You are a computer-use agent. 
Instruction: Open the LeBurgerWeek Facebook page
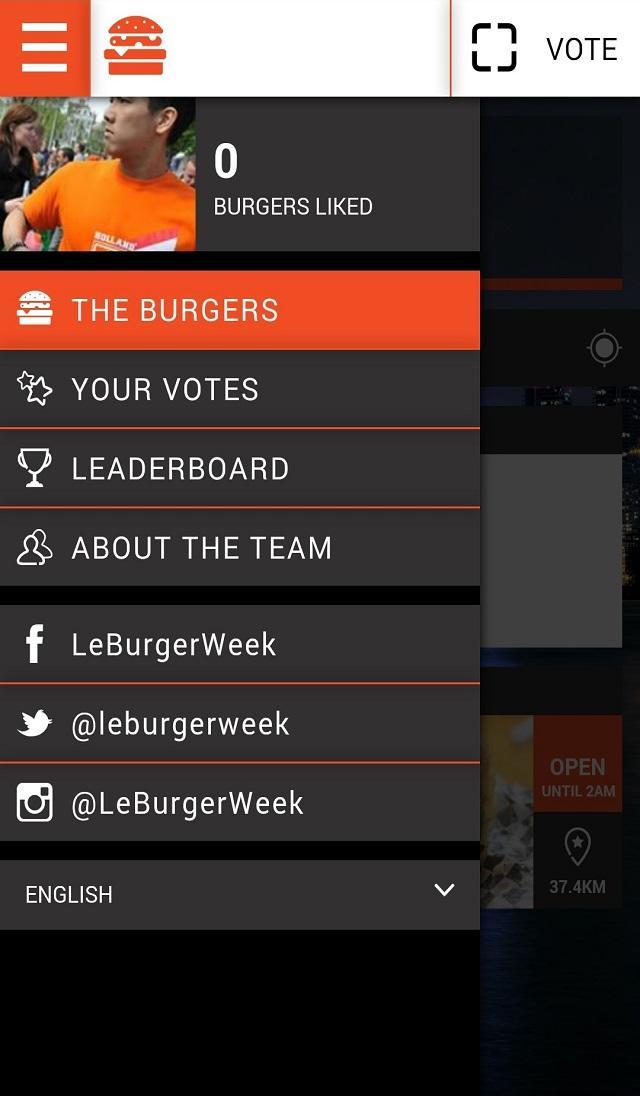[240, 645]
